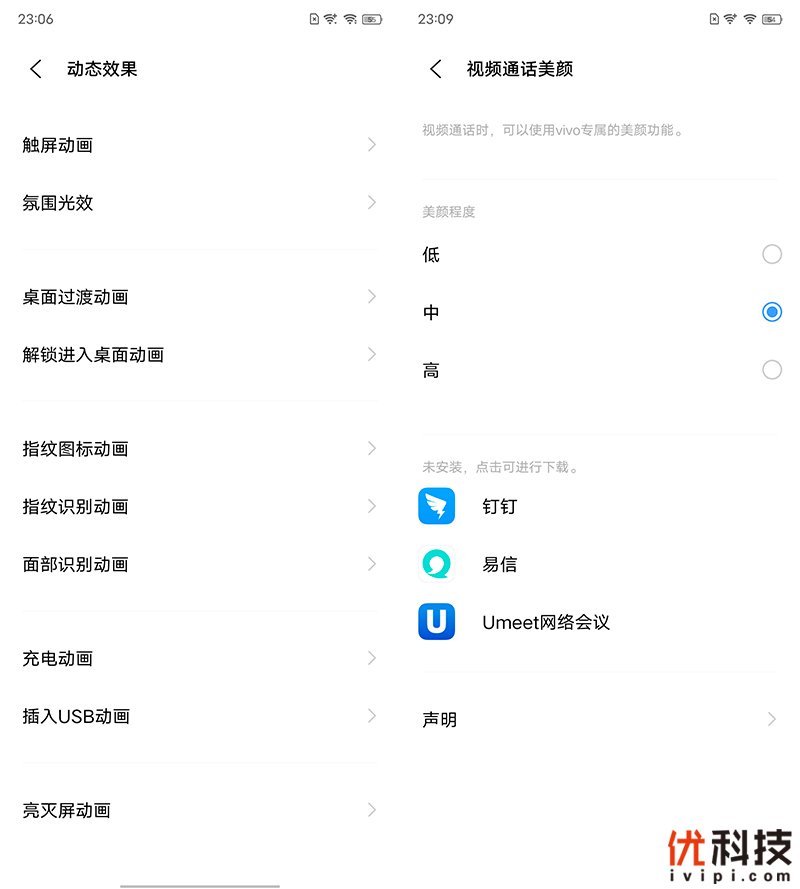800x889 pixels.
Task: Tap Umeet网络会议 to download it
Action: [x=545, y=623]
